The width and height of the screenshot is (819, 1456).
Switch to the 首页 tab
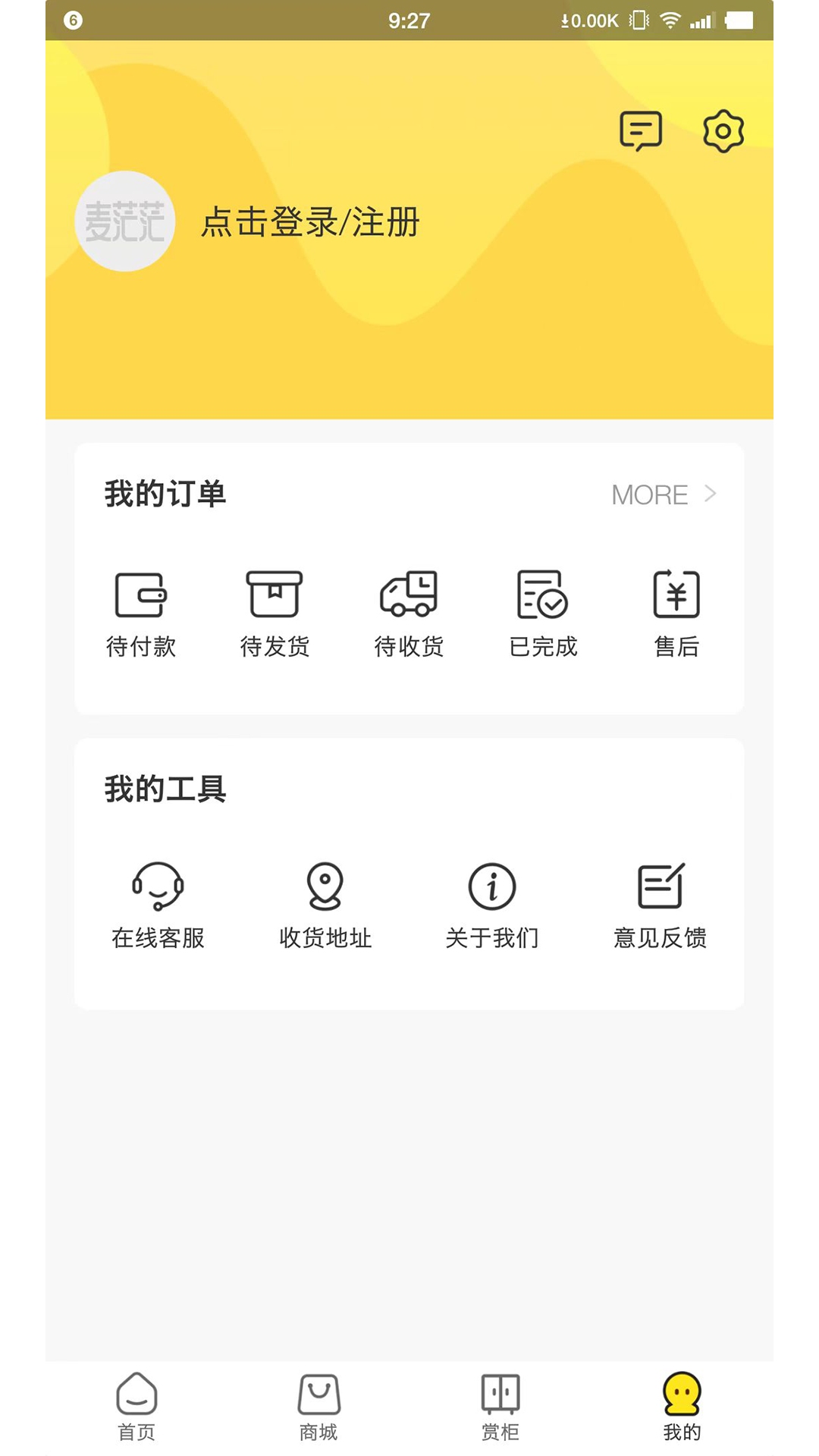(136, 1407)
